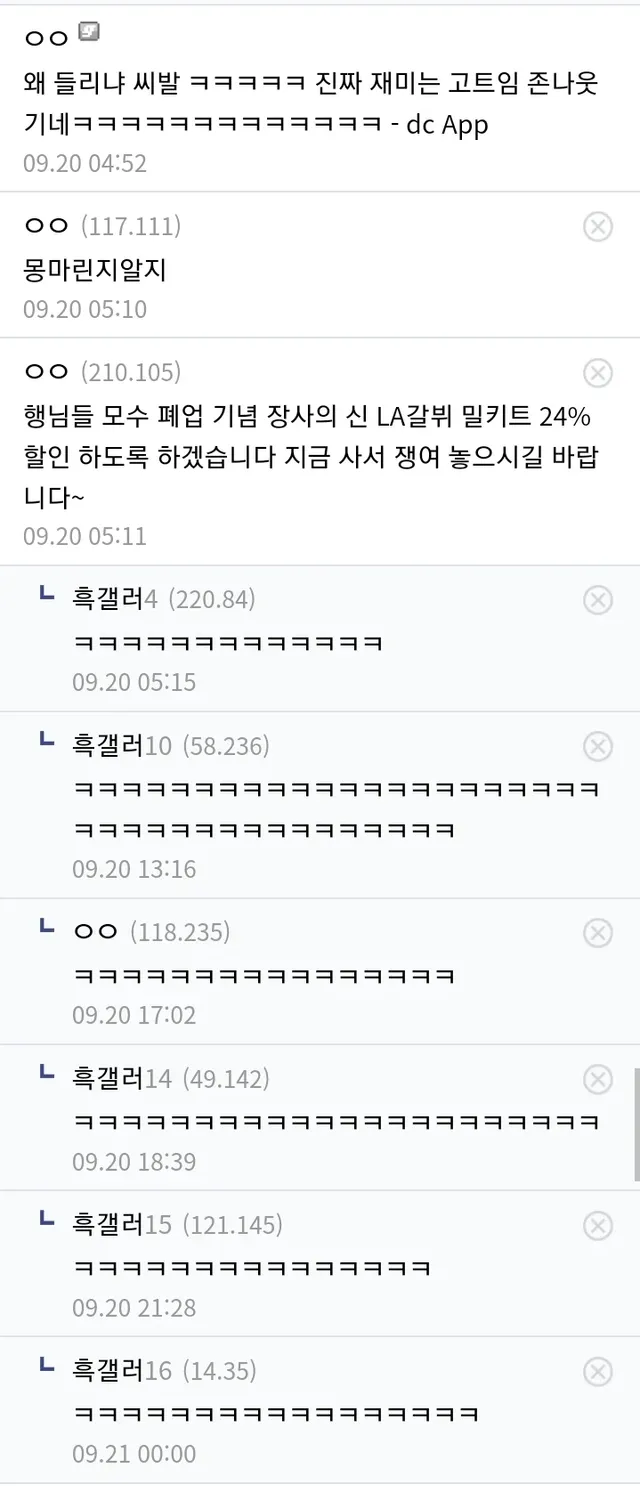Screen dimensions: 640x1486
Task: Delete the comment by ㅇㅇ (210.105)
Action: 597,374
